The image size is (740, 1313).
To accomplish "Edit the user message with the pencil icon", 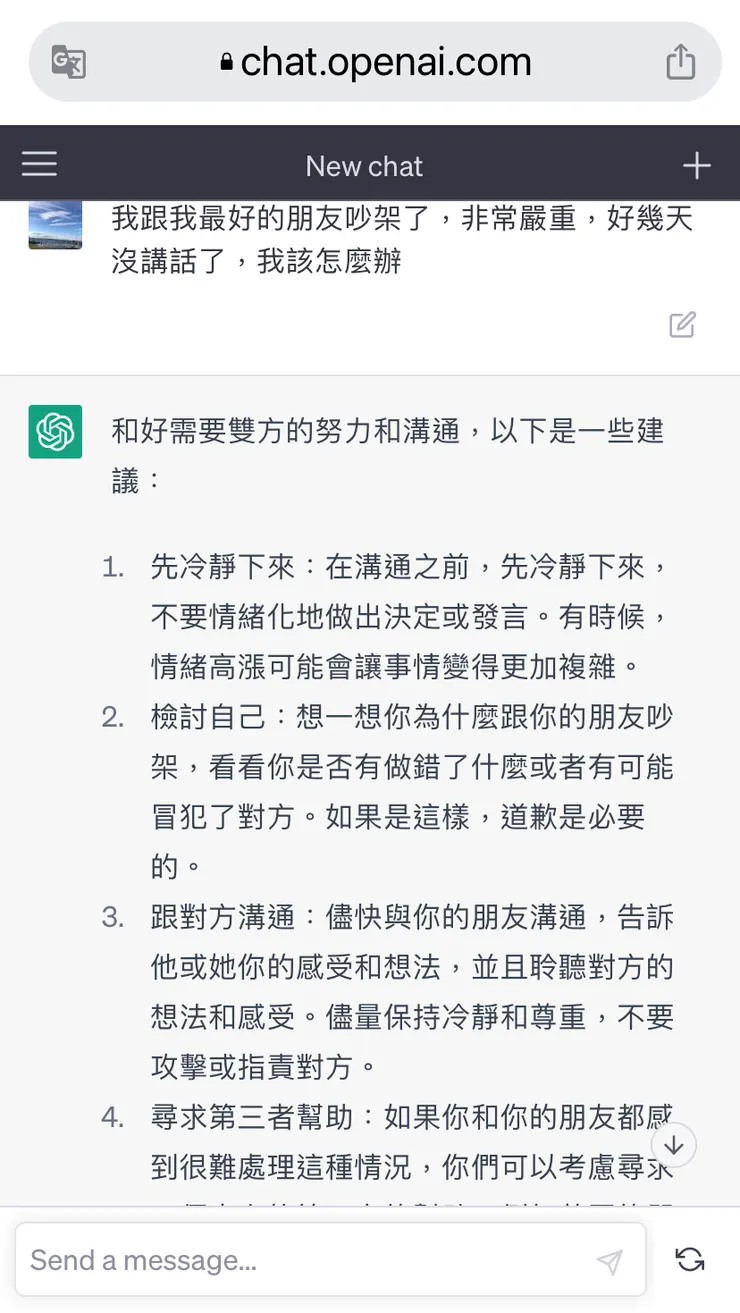I will click(683, 324).
